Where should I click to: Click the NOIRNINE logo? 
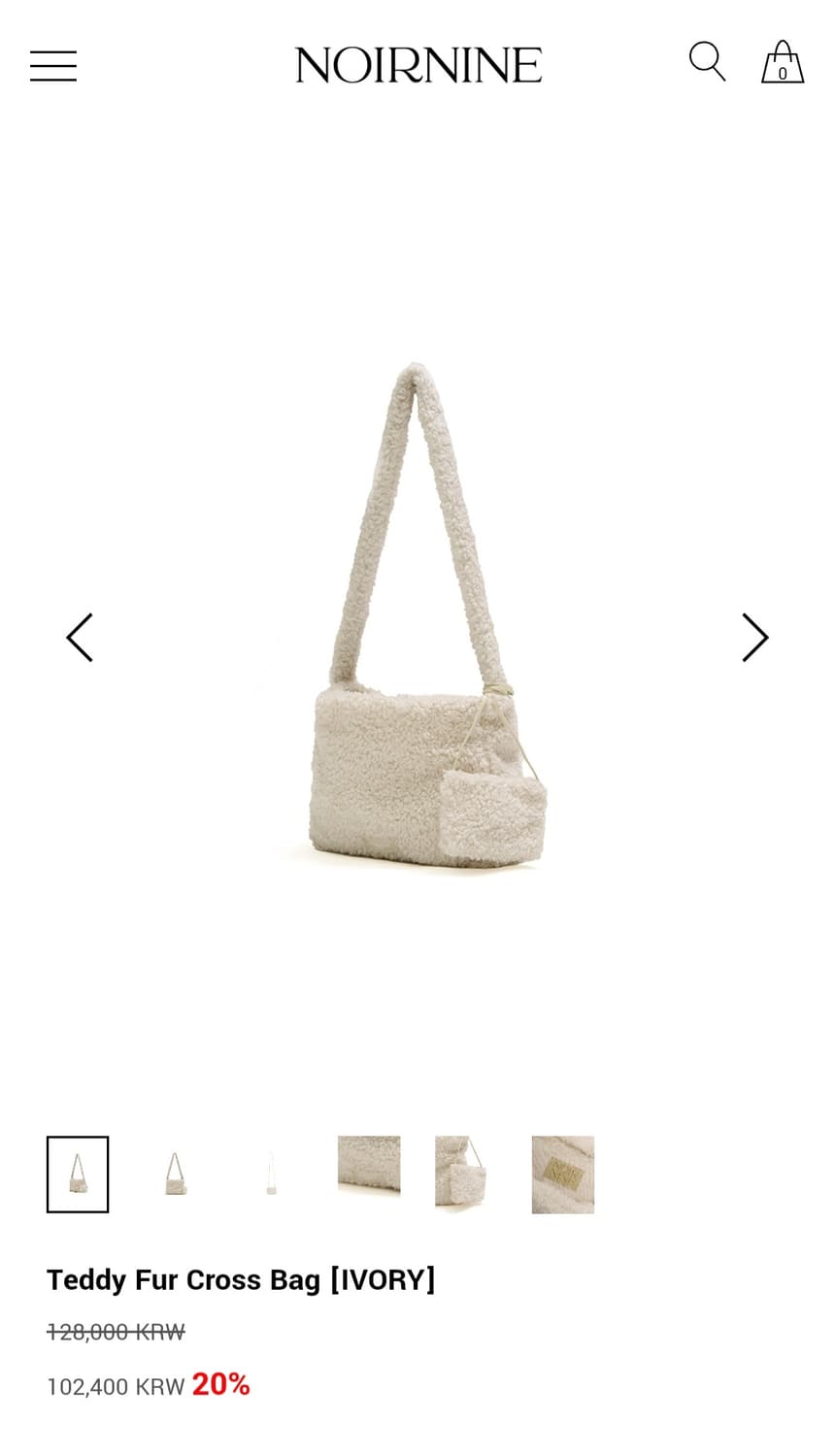tap(417, 64)
